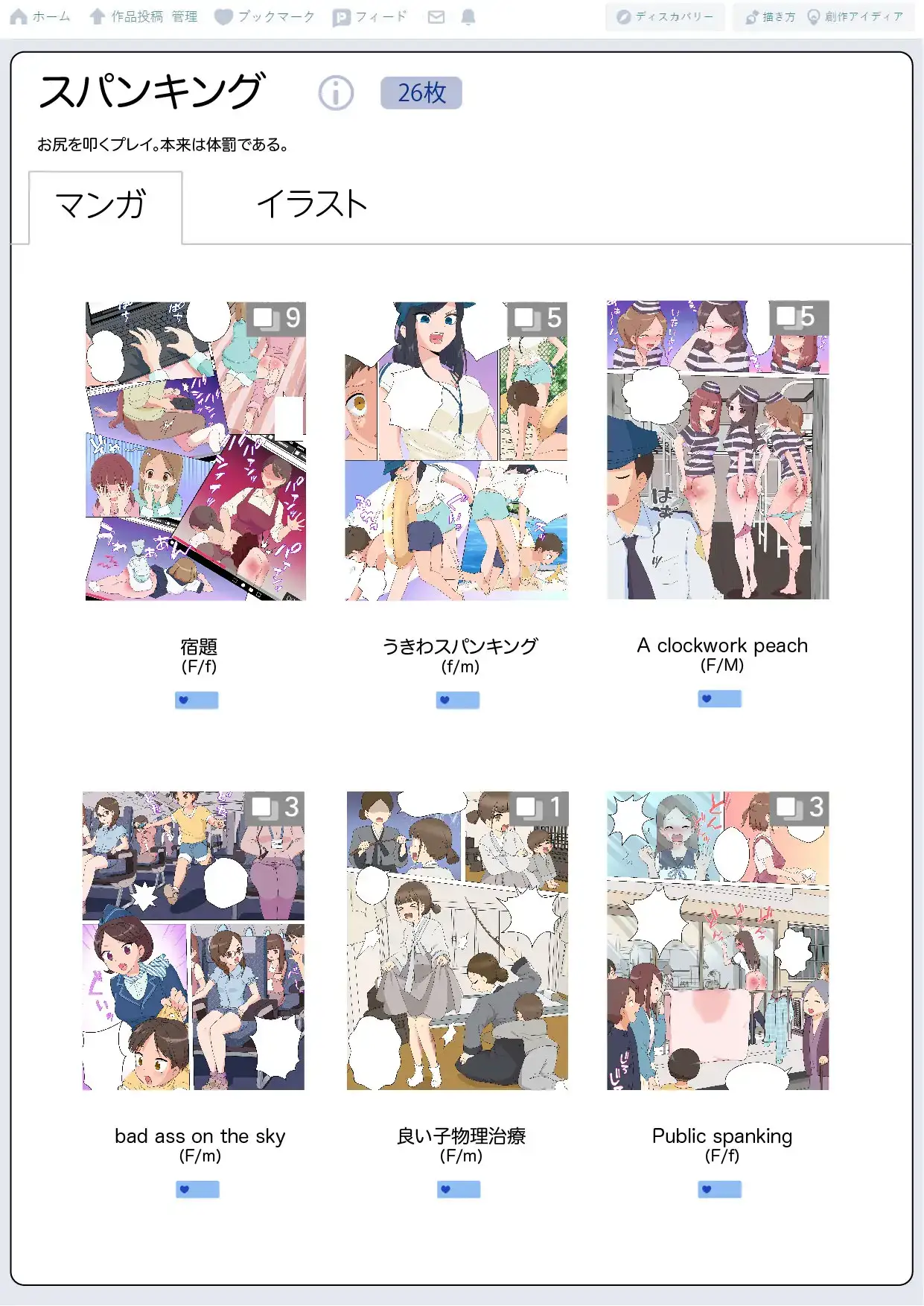
Task: Like the work titled うきわスパンキング
Action: click(457, 700)
